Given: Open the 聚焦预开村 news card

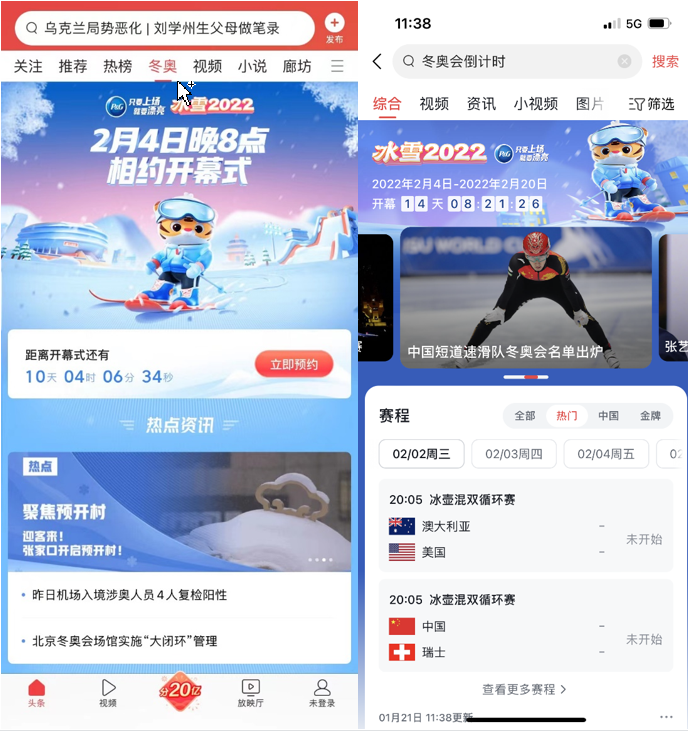Looking at the screenshot, I should [180, 511].
